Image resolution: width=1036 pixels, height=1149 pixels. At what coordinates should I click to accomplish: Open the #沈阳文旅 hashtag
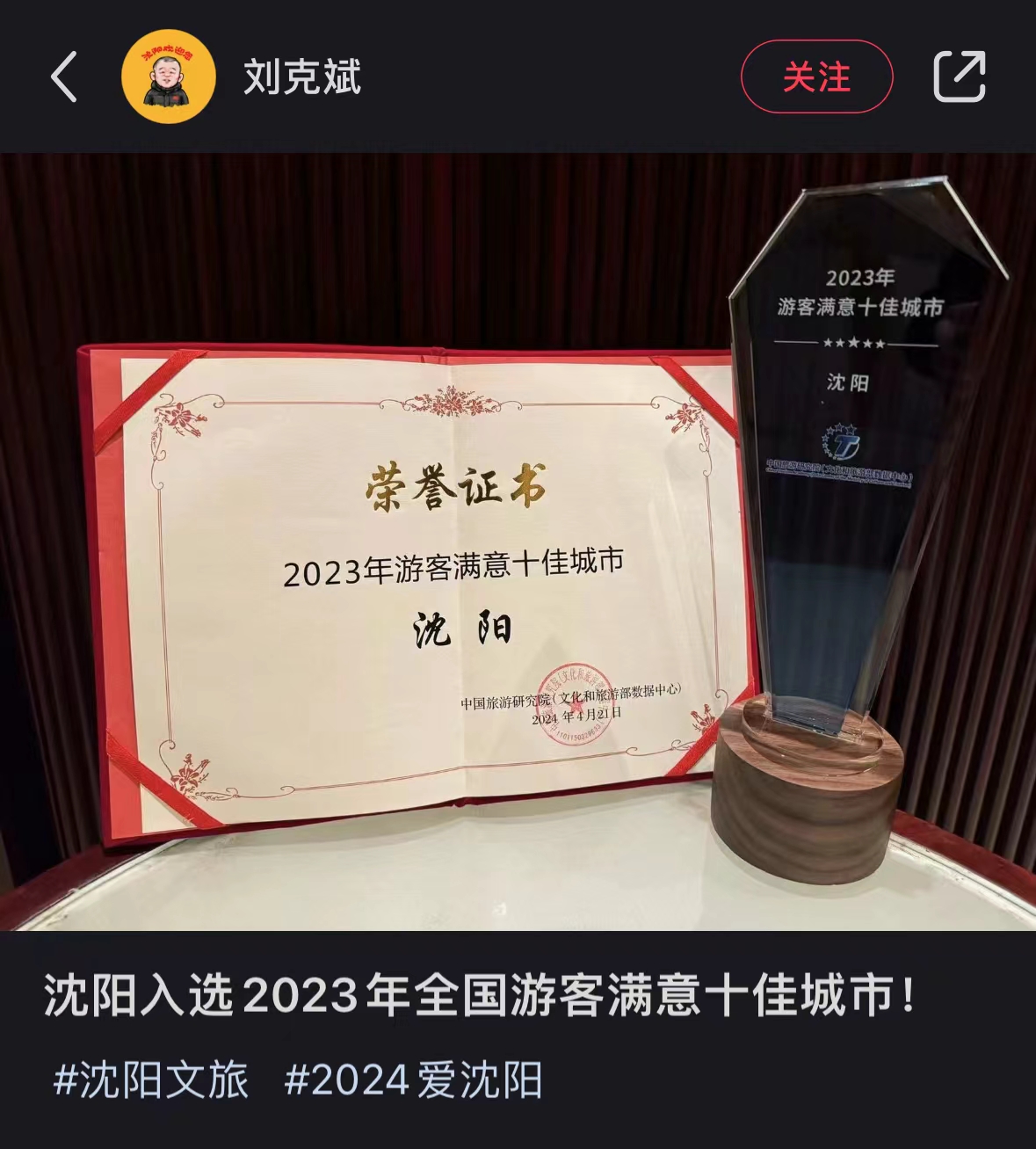tap(151, 1080)
